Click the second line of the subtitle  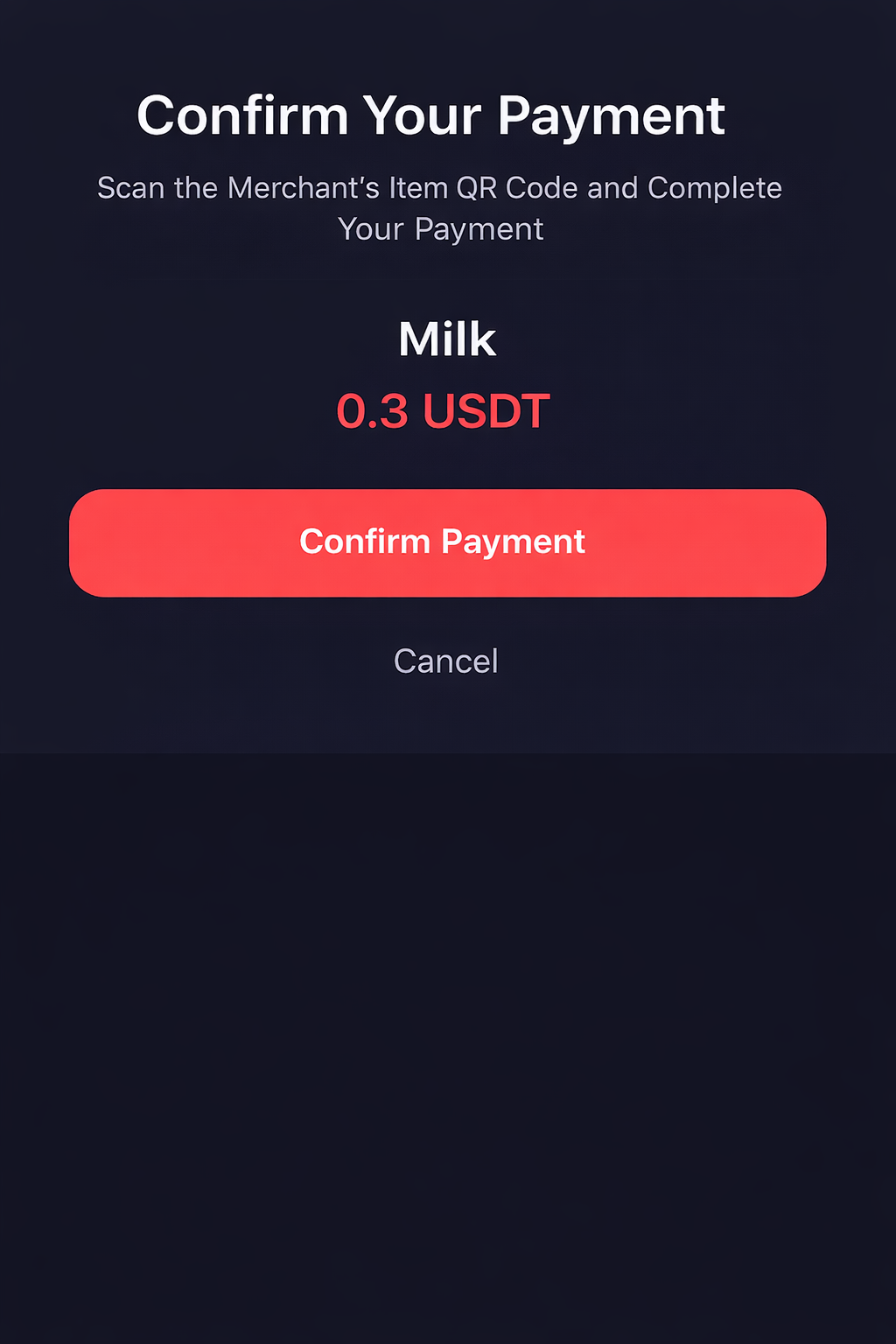coord(439,228)
